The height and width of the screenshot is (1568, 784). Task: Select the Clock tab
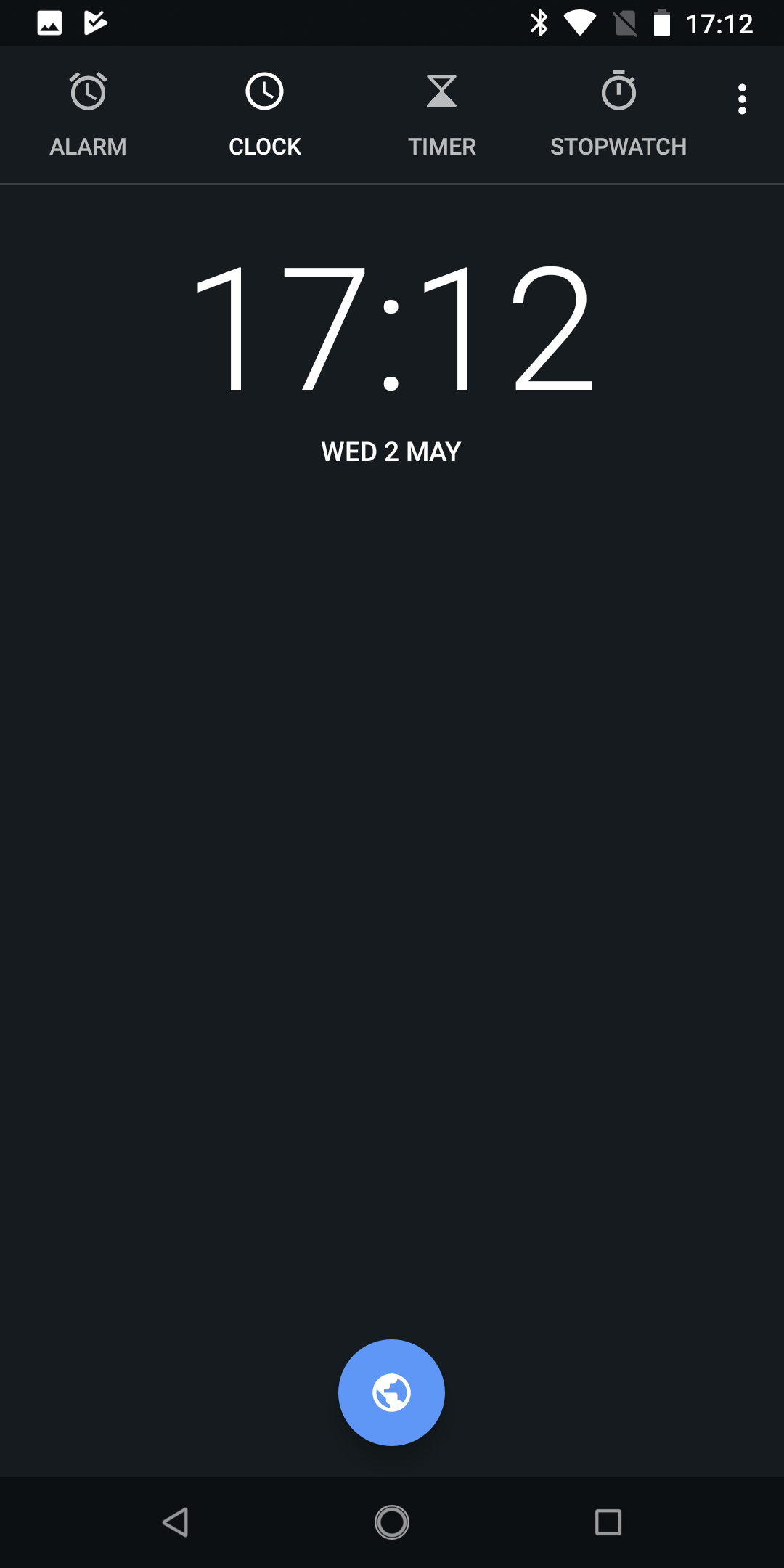coord(265,115)
